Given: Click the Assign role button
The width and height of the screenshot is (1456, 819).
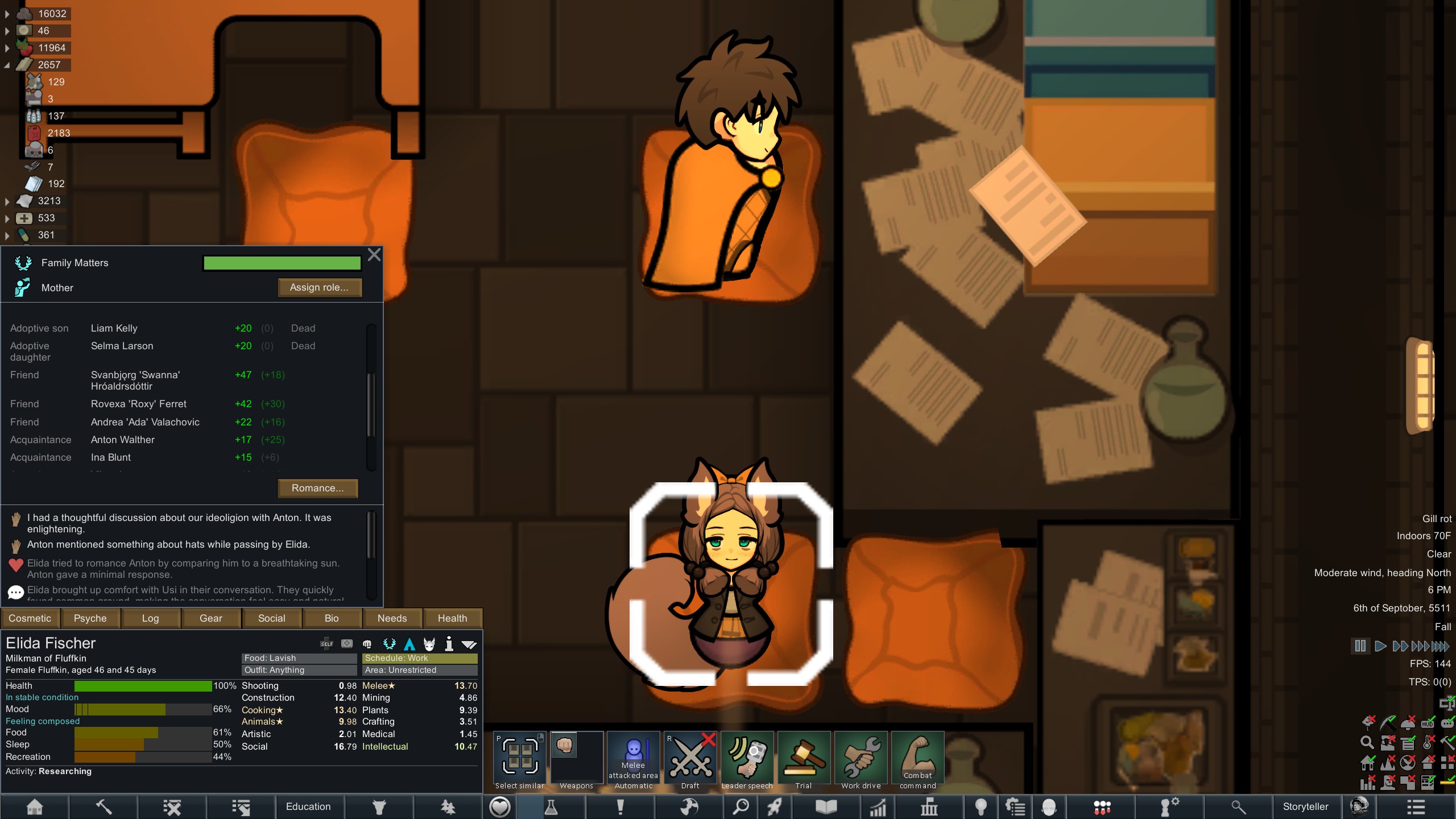Looking at the screenshot, I should (319, 288).
